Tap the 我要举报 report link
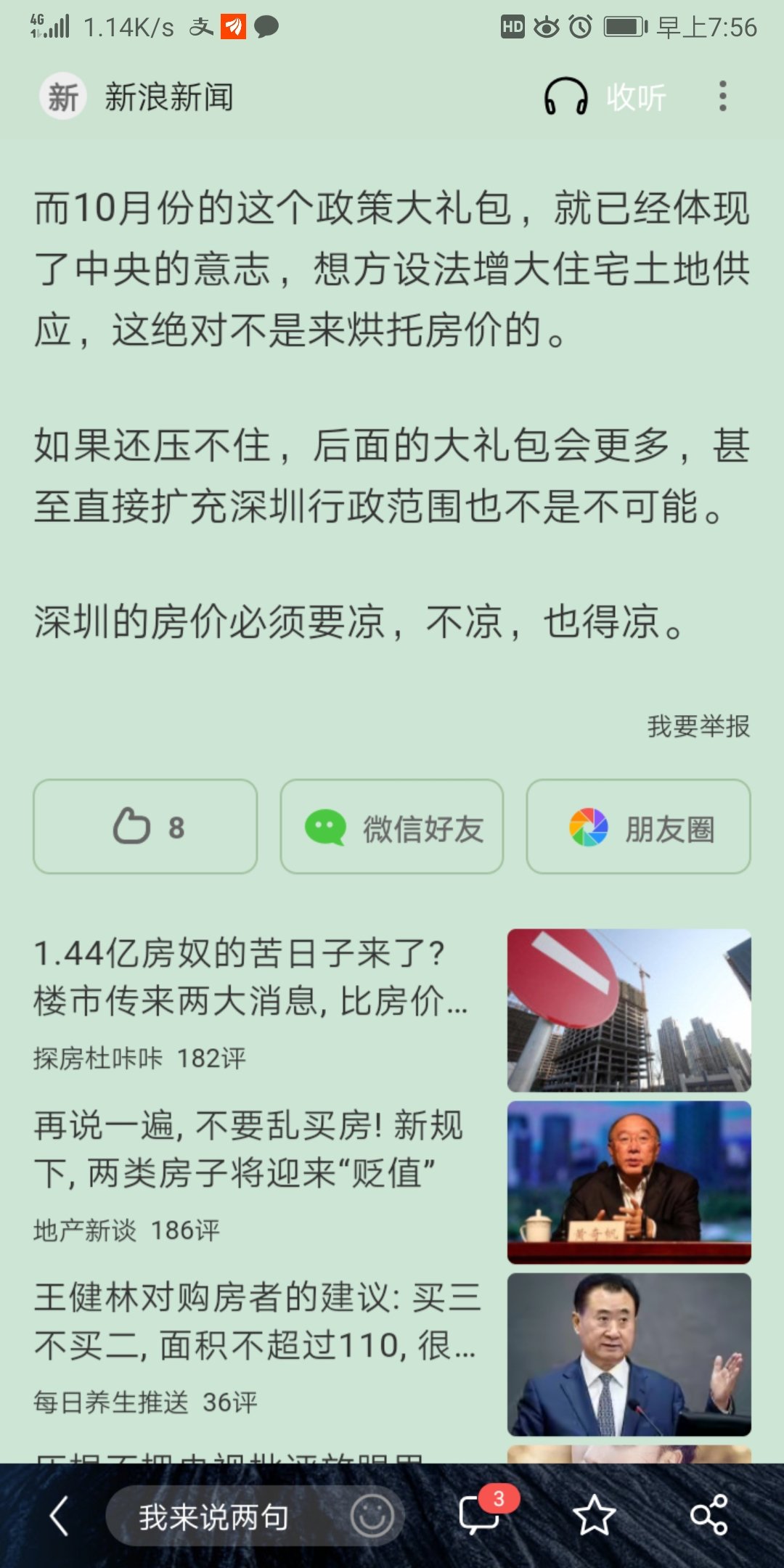Image resolution: width=784 pixels, height=1568 pixels. (698, 726)
